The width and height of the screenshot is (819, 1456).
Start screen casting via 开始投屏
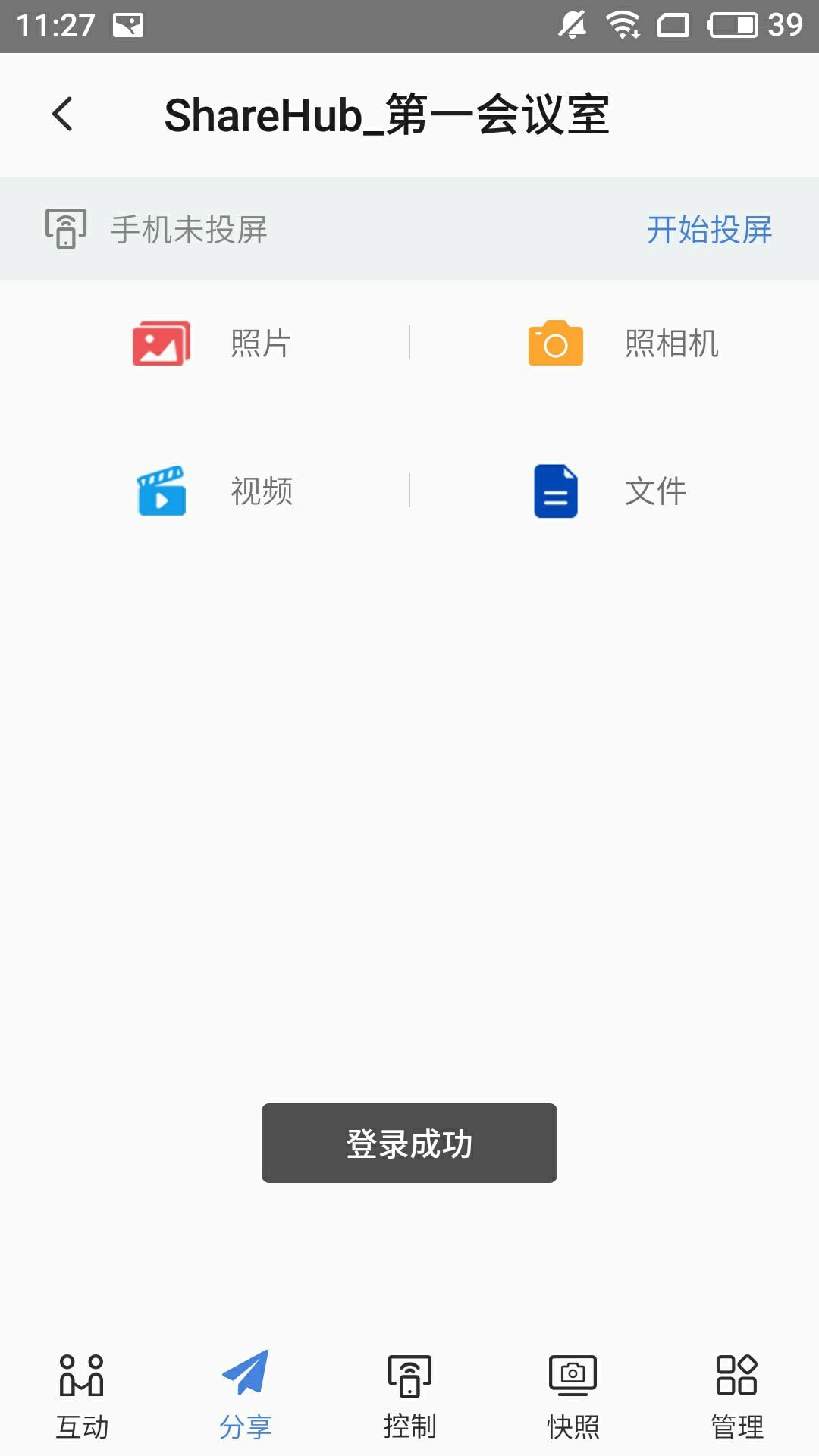click(710, 229)
